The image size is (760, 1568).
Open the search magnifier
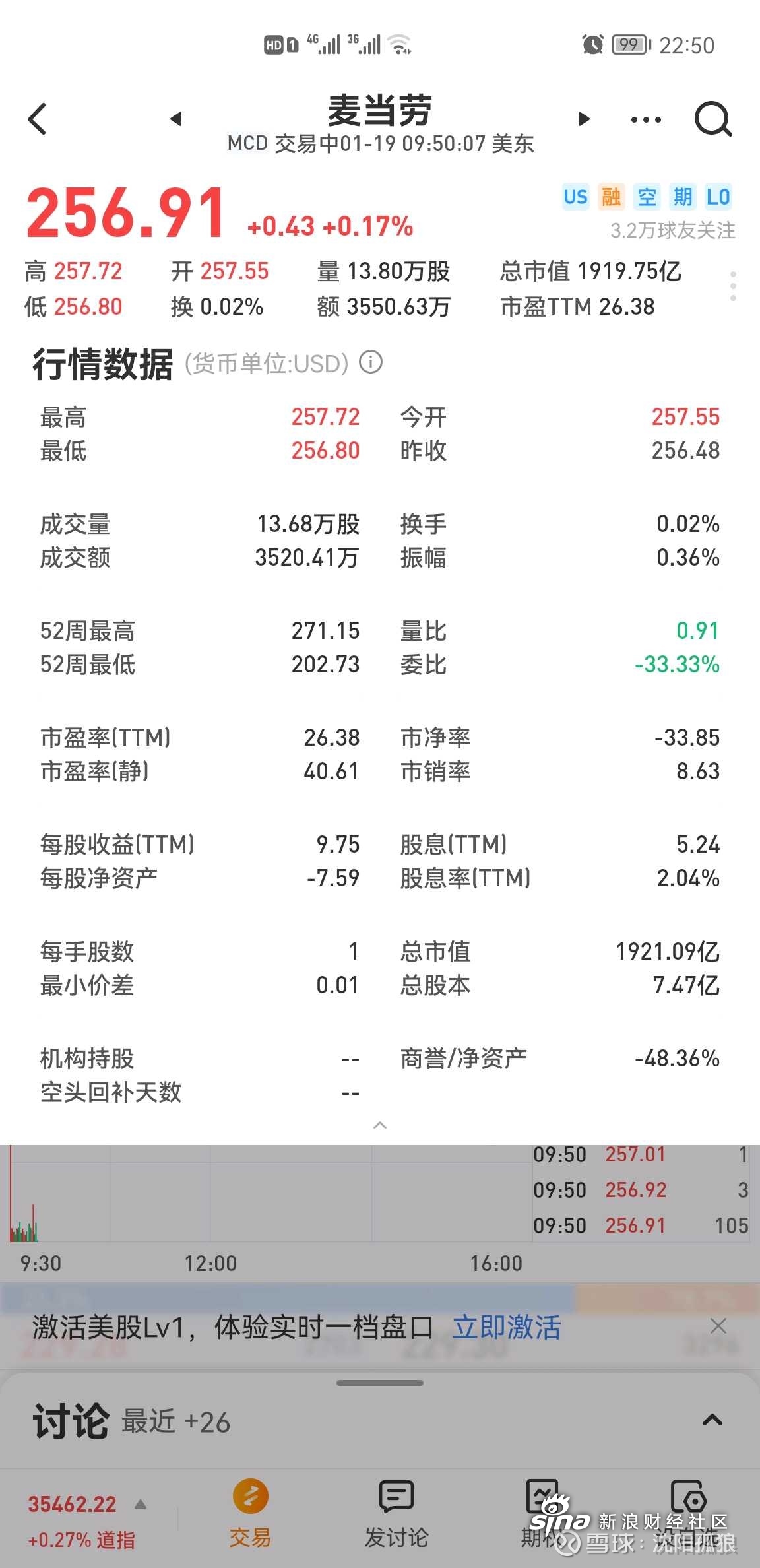pos(713,119)
